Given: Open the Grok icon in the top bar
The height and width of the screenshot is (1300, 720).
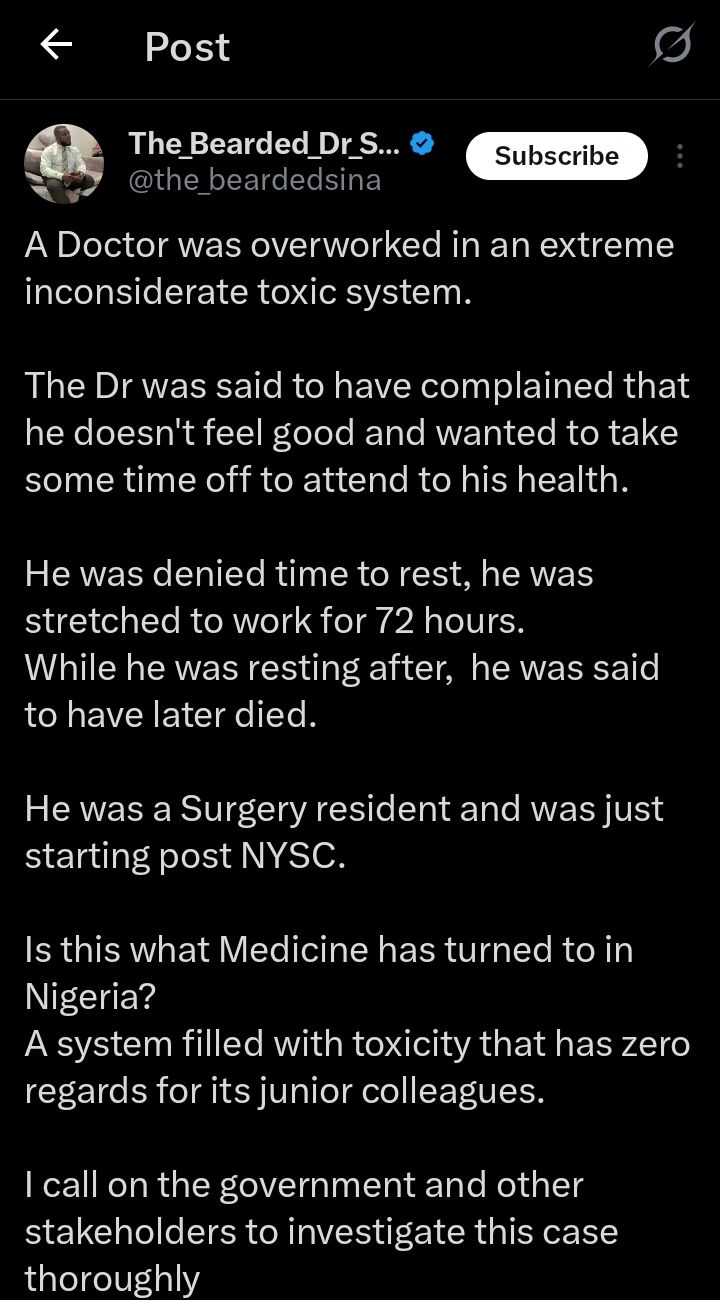Looking at the screenshot, I should [670, 46].
